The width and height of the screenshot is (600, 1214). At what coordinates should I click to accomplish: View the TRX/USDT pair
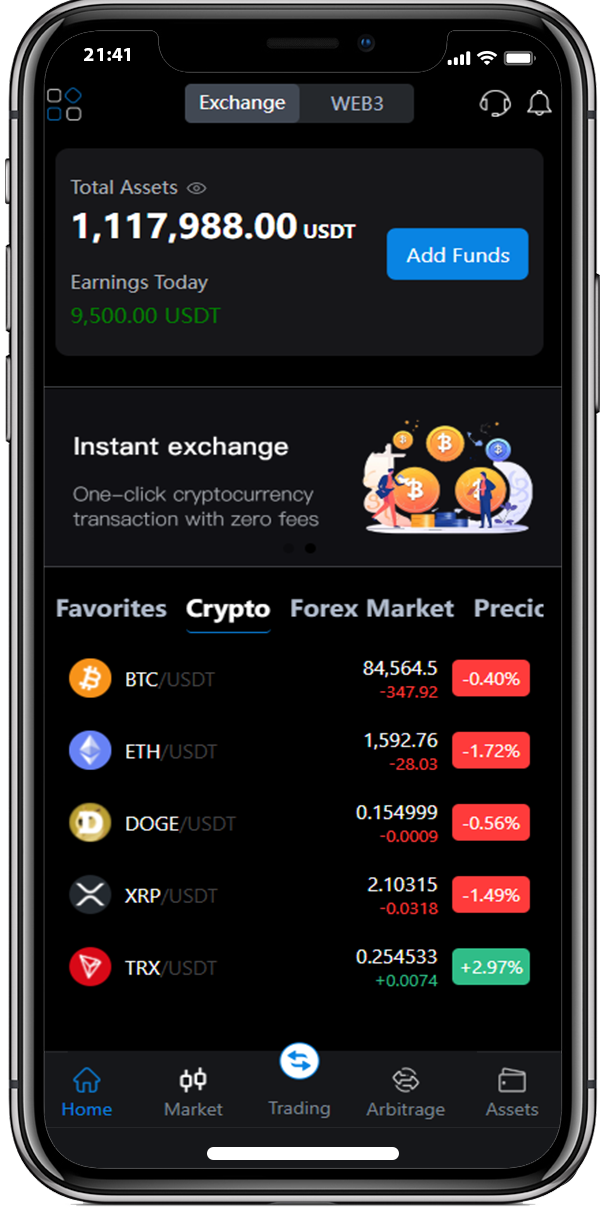tap(300, 967)
